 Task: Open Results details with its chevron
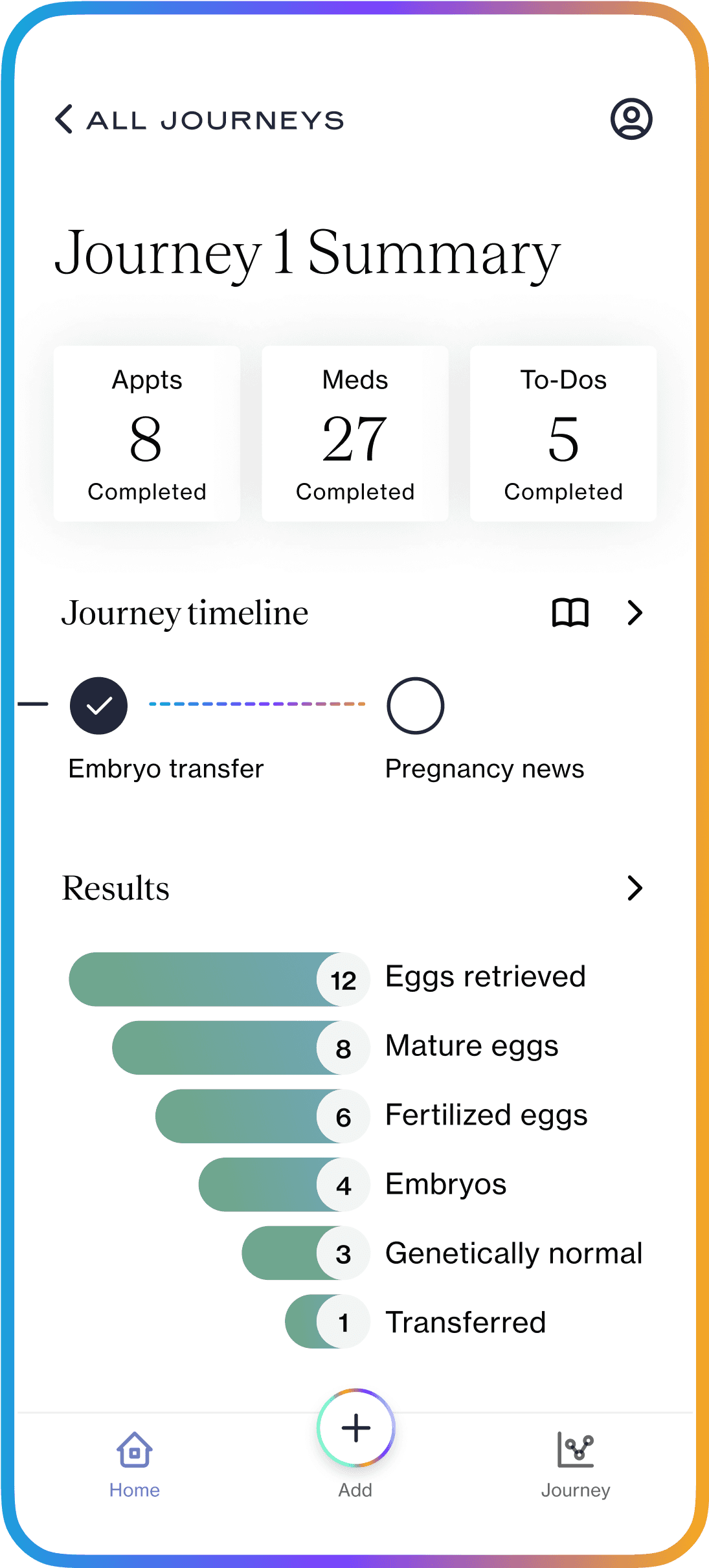point(635,888)
